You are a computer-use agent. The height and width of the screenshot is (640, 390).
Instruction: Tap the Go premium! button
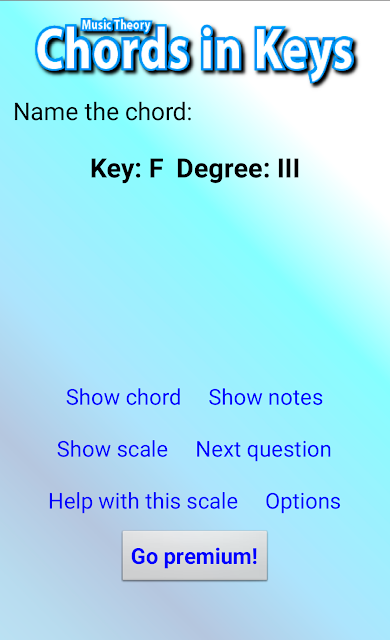pos(195,556)
